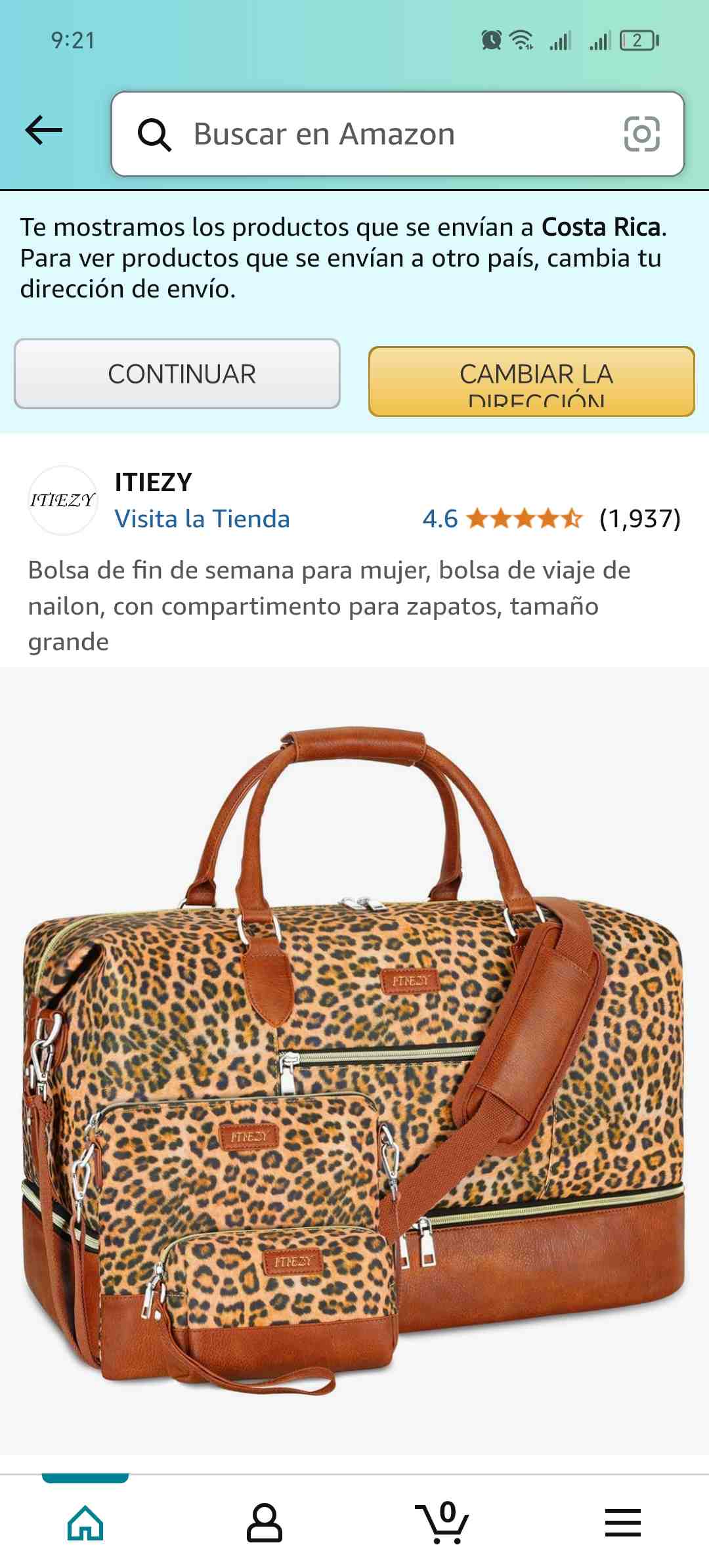709x1568 pixels.
Task: Open the hamburger menu tab
Action: point(622,1522)
